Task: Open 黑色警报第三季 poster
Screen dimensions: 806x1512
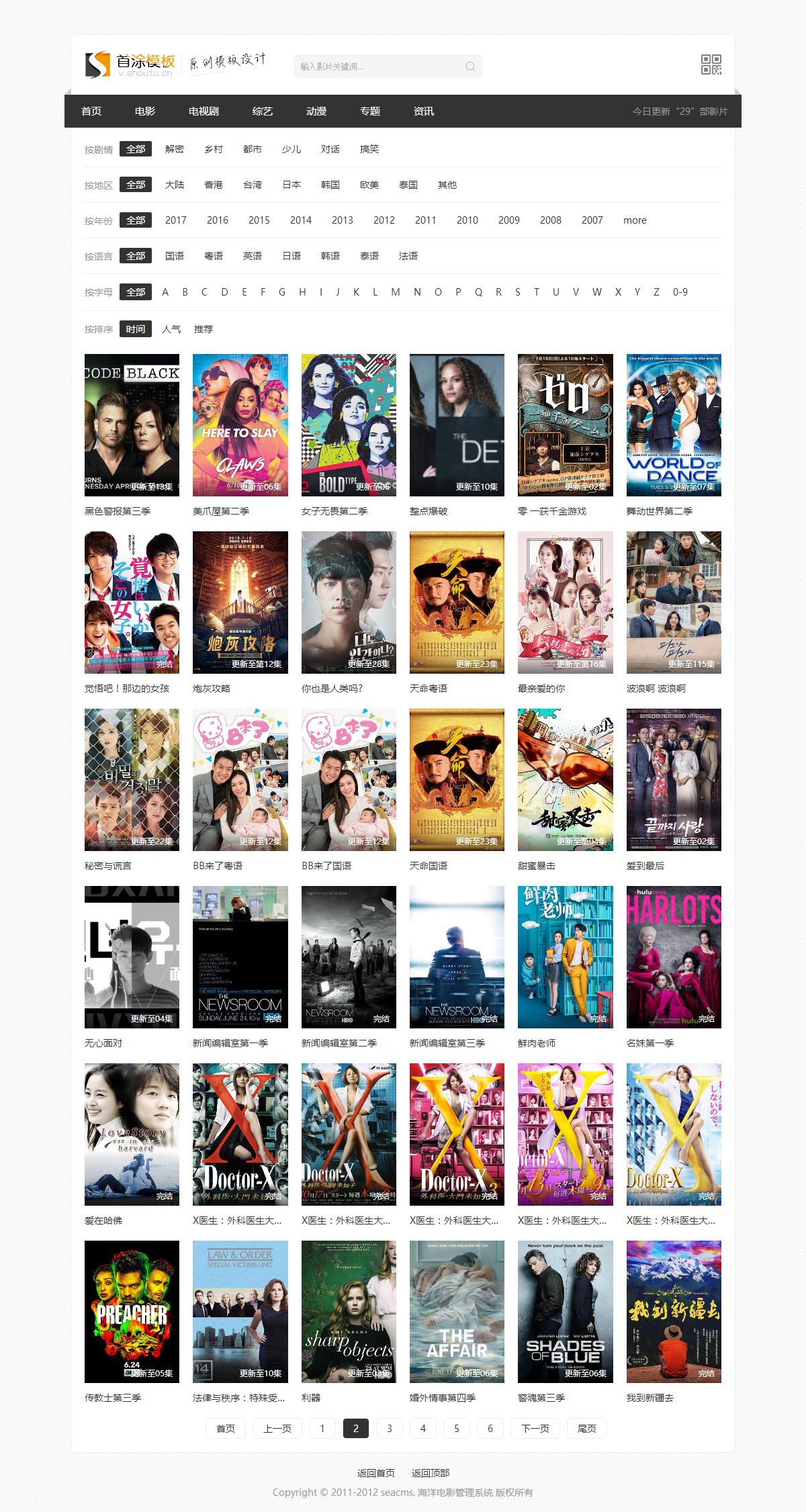Action: click(132, 425)
